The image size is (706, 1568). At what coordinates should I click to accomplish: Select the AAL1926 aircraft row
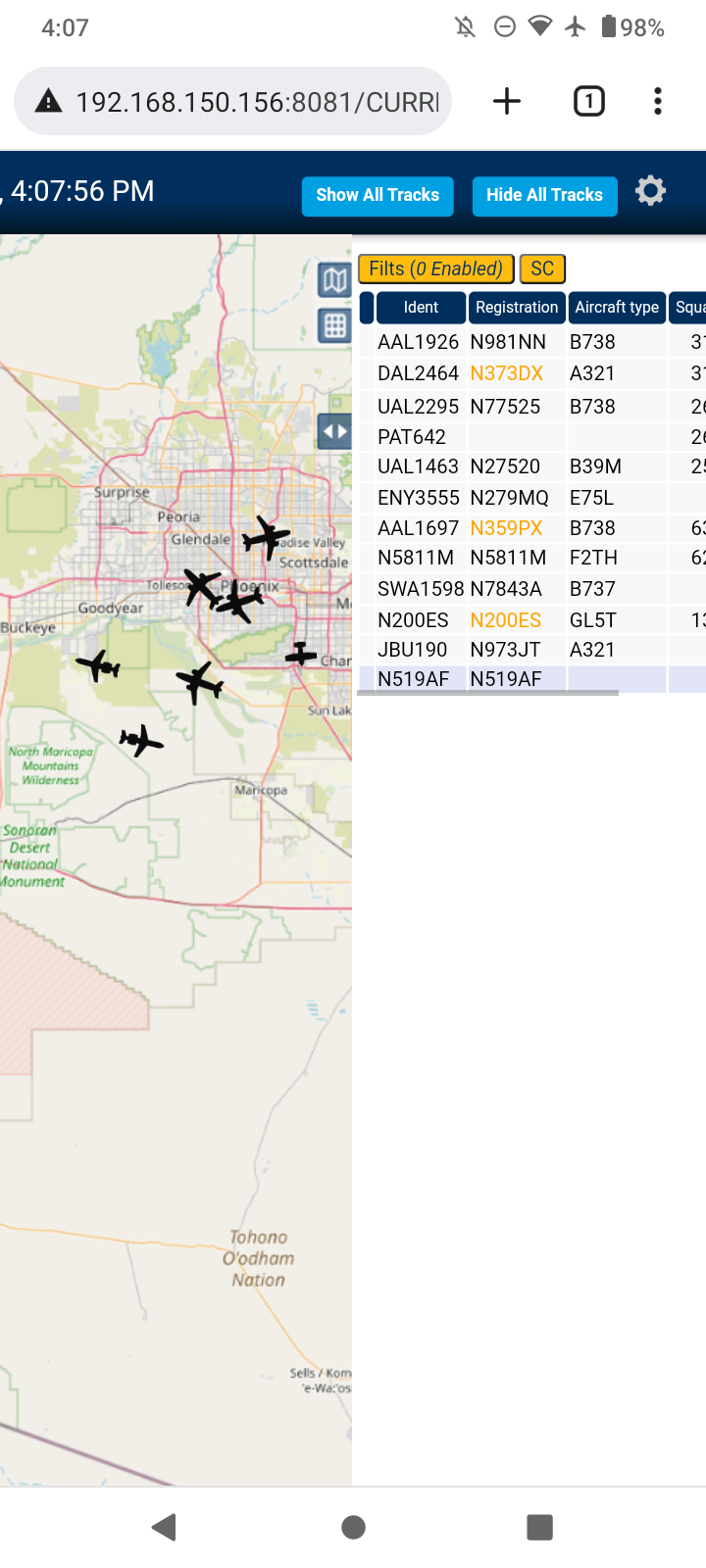531,342
